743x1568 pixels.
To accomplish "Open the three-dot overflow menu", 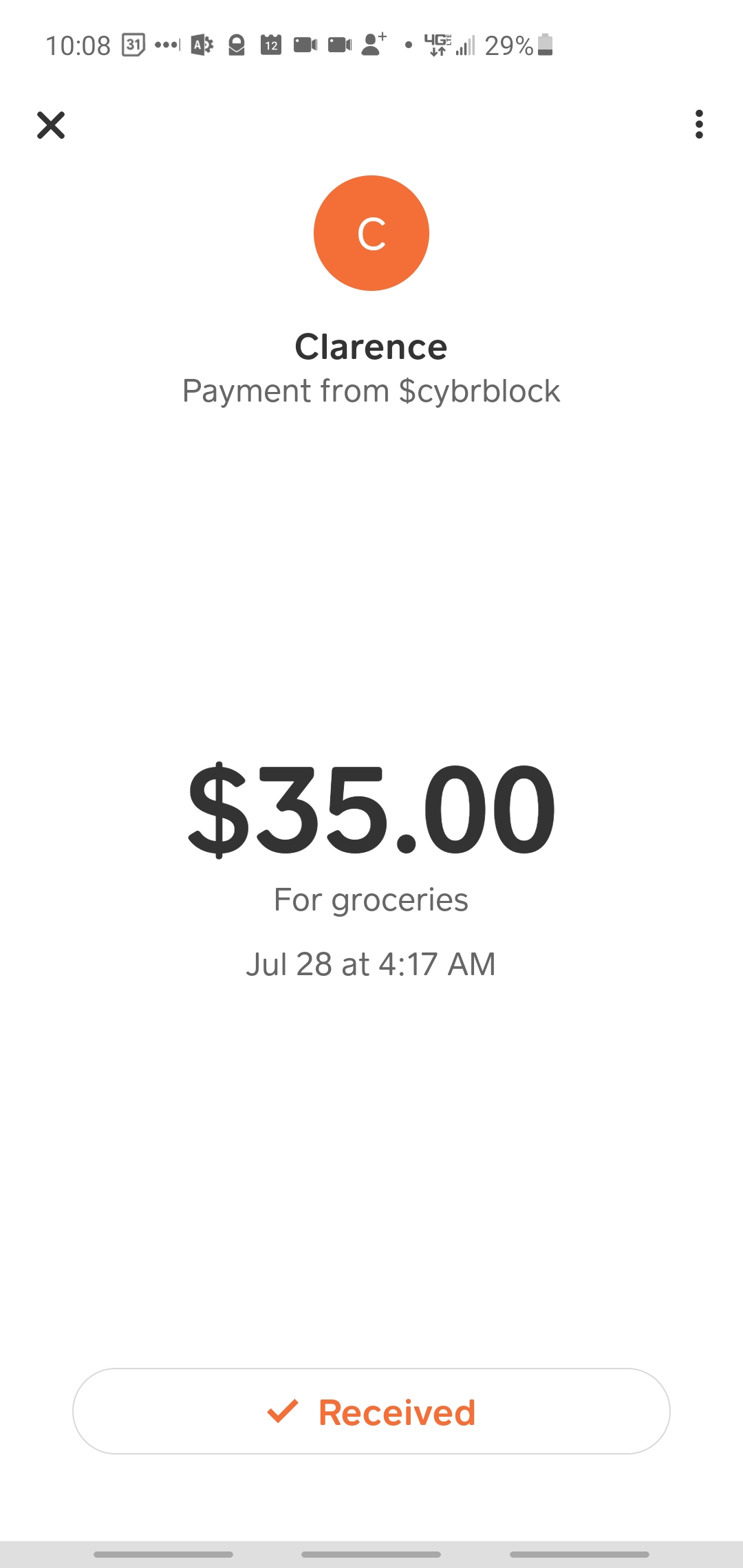I will (x=699, y=124).
